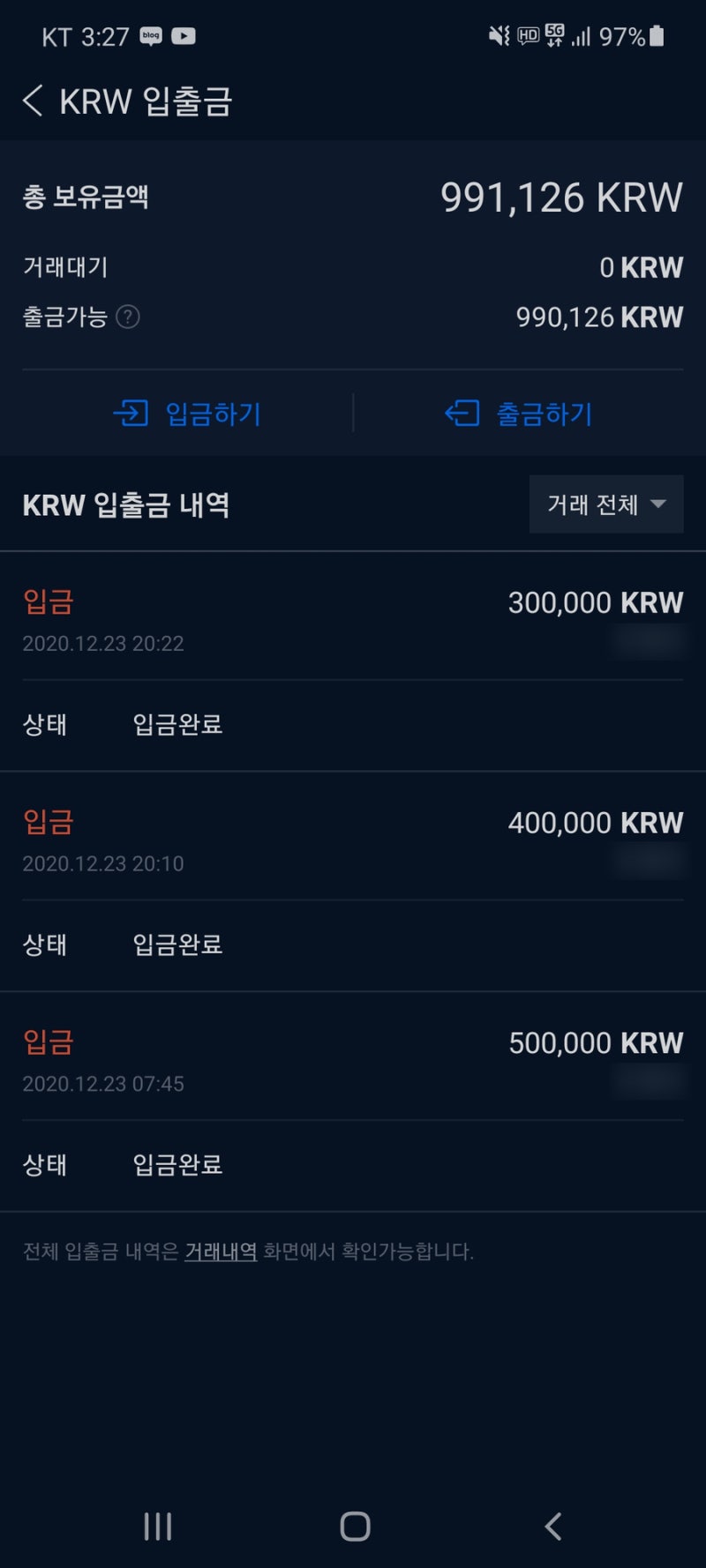Viewport: 706px width, 1568px height.
Task: Open the 거래내역 transaction history link
Action: tap(221, 1251)
